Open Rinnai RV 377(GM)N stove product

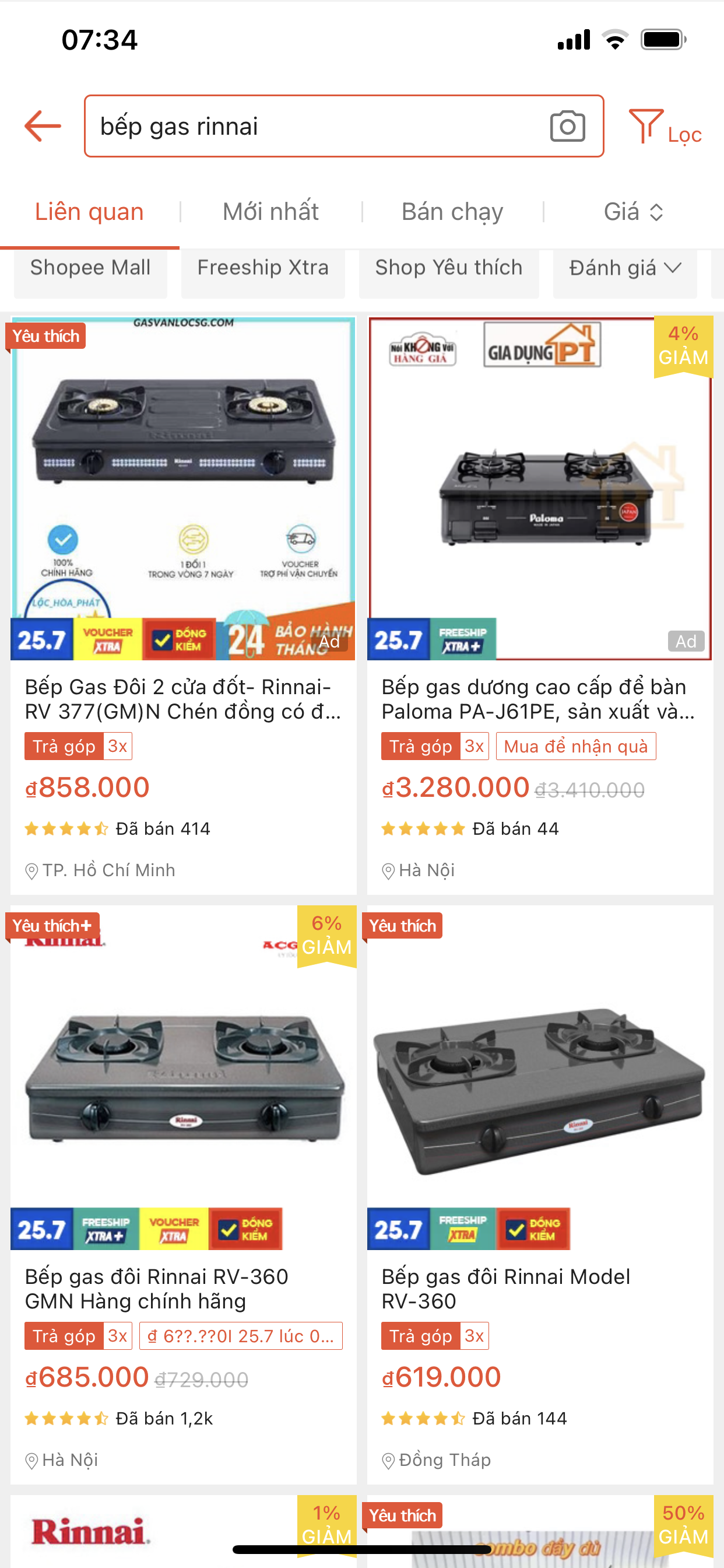point(183,699)
